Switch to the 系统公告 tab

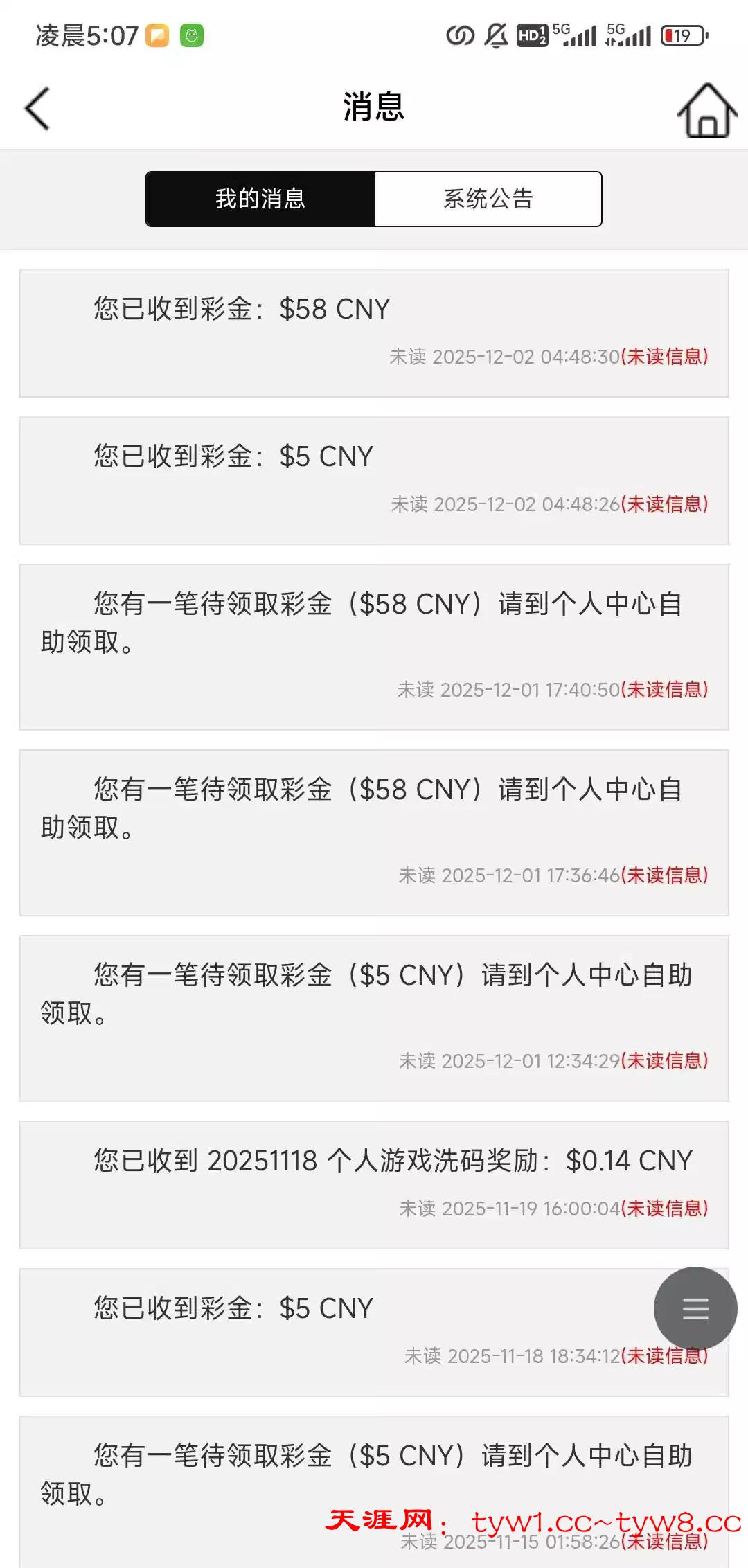pos(488,199)
